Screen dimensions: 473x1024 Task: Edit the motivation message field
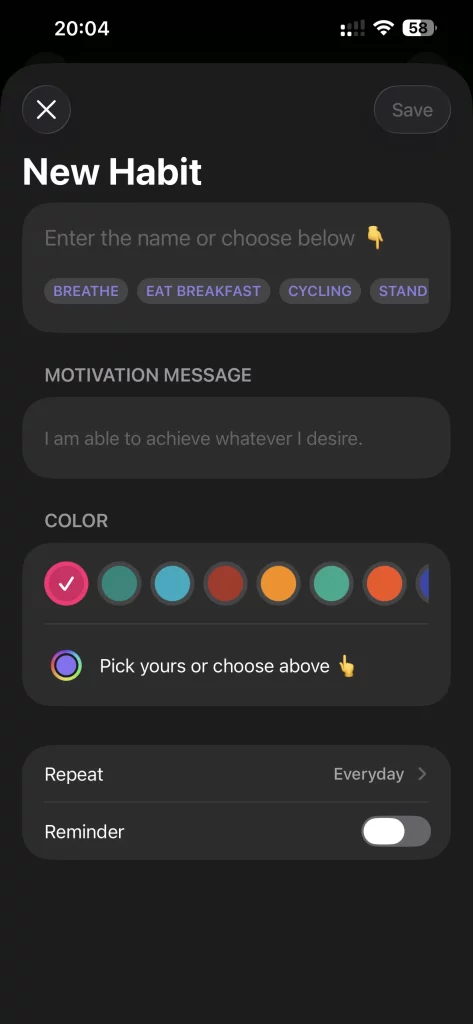[x=236, y=438]
